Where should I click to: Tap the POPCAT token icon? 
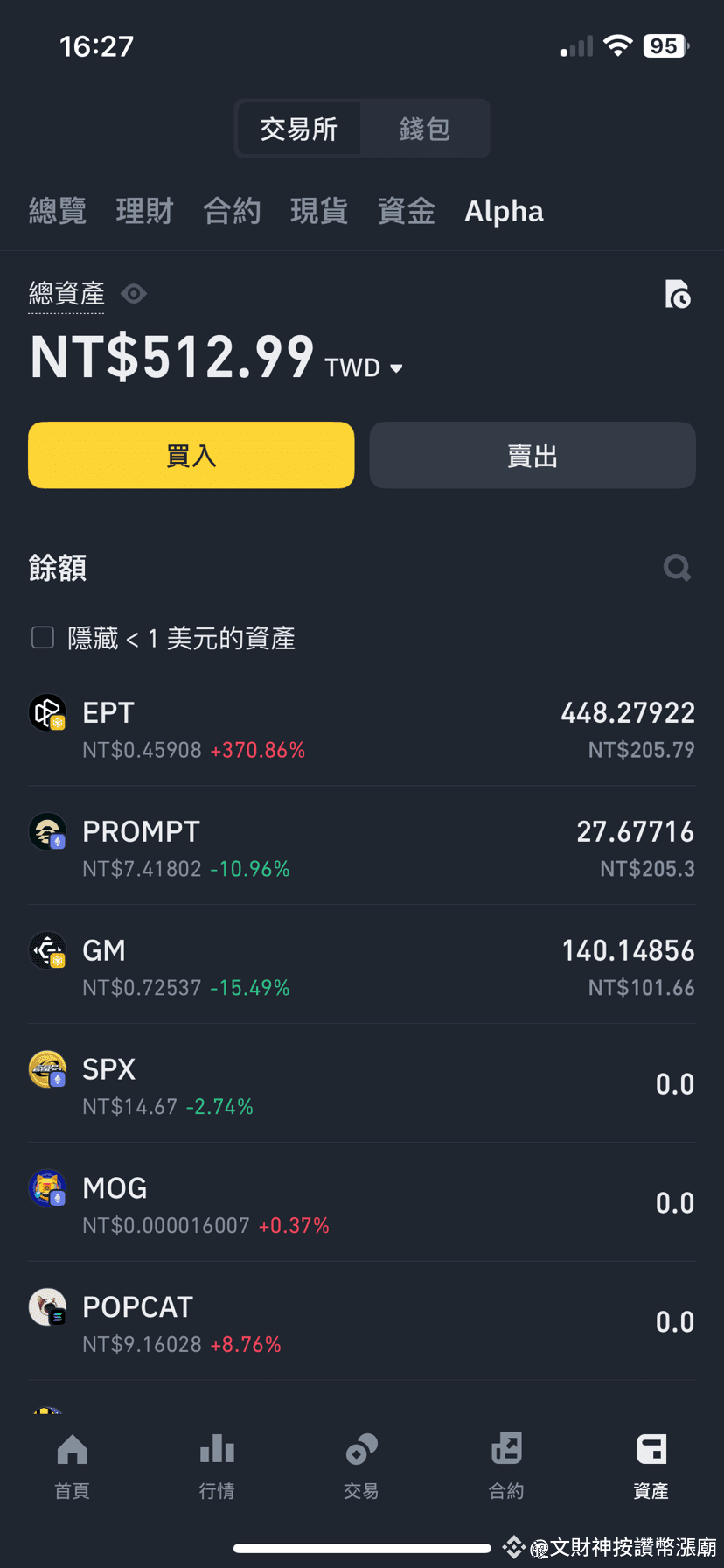pyautogui.click(x=47, y=1306)
